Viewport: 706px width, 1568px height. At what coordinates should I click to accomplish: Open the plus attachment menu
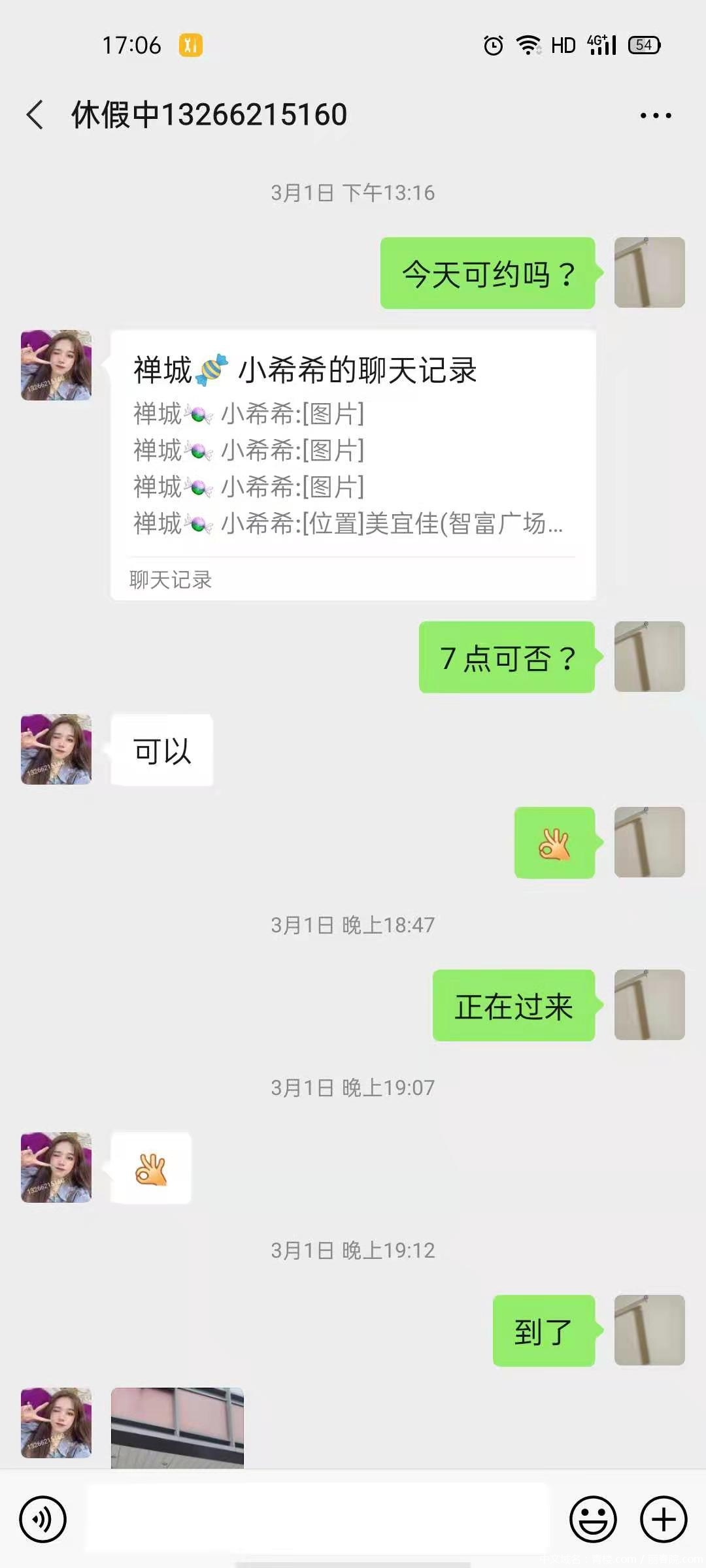click(663, 1519)
